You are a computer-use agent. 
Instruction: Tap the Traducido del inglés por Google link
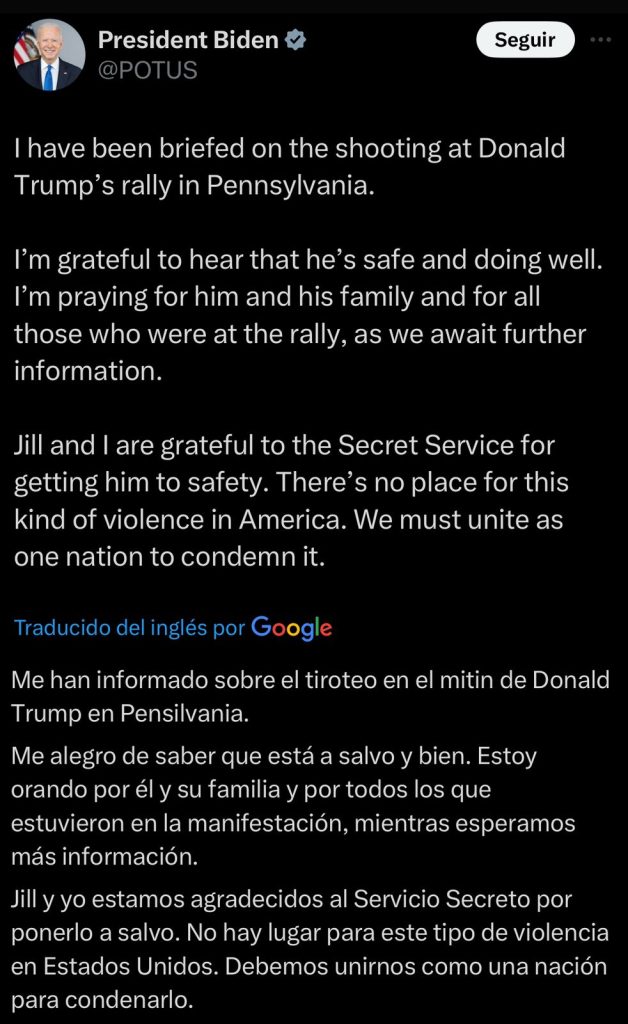pos(173,628)
